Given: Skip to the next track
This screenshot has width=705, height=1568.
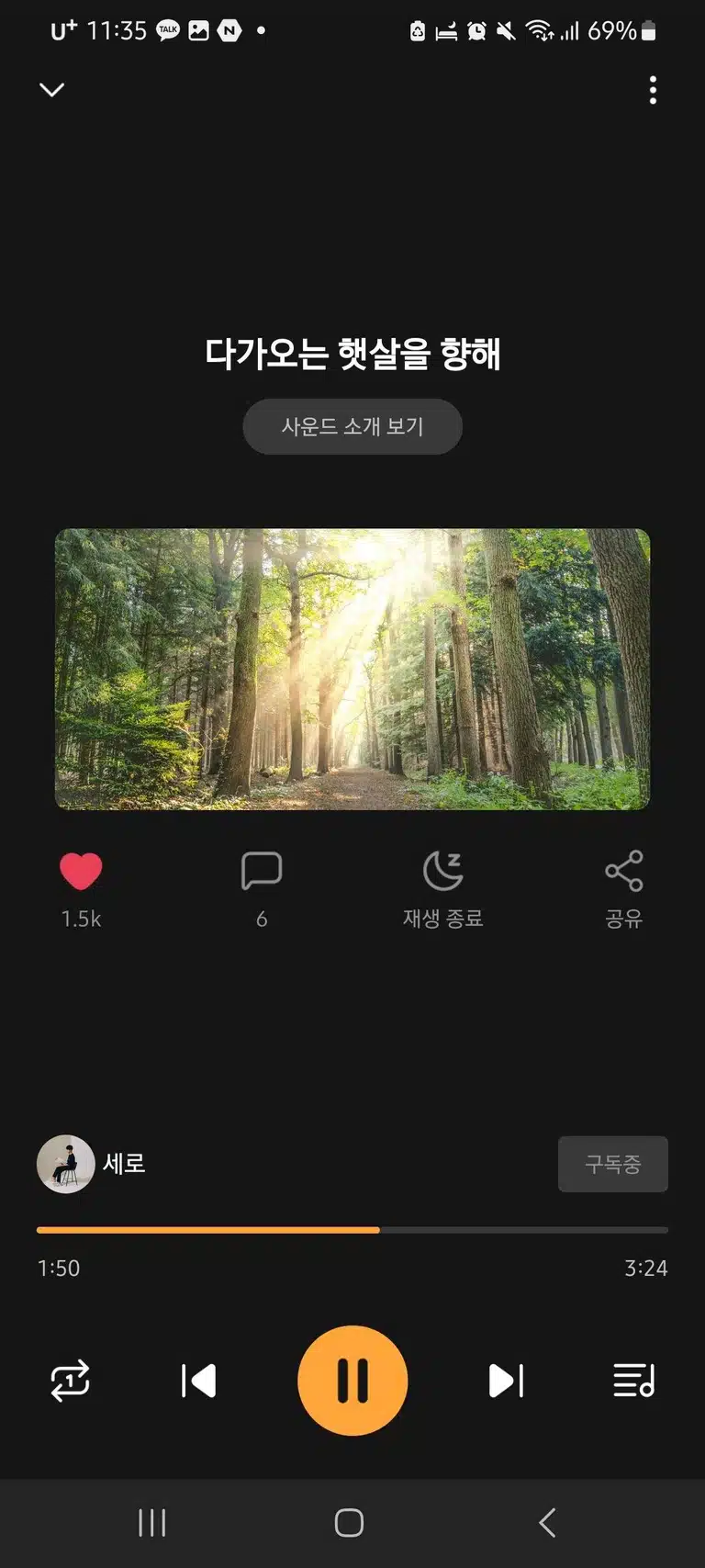Looking at the screenshot, I should pos(506,1381).
